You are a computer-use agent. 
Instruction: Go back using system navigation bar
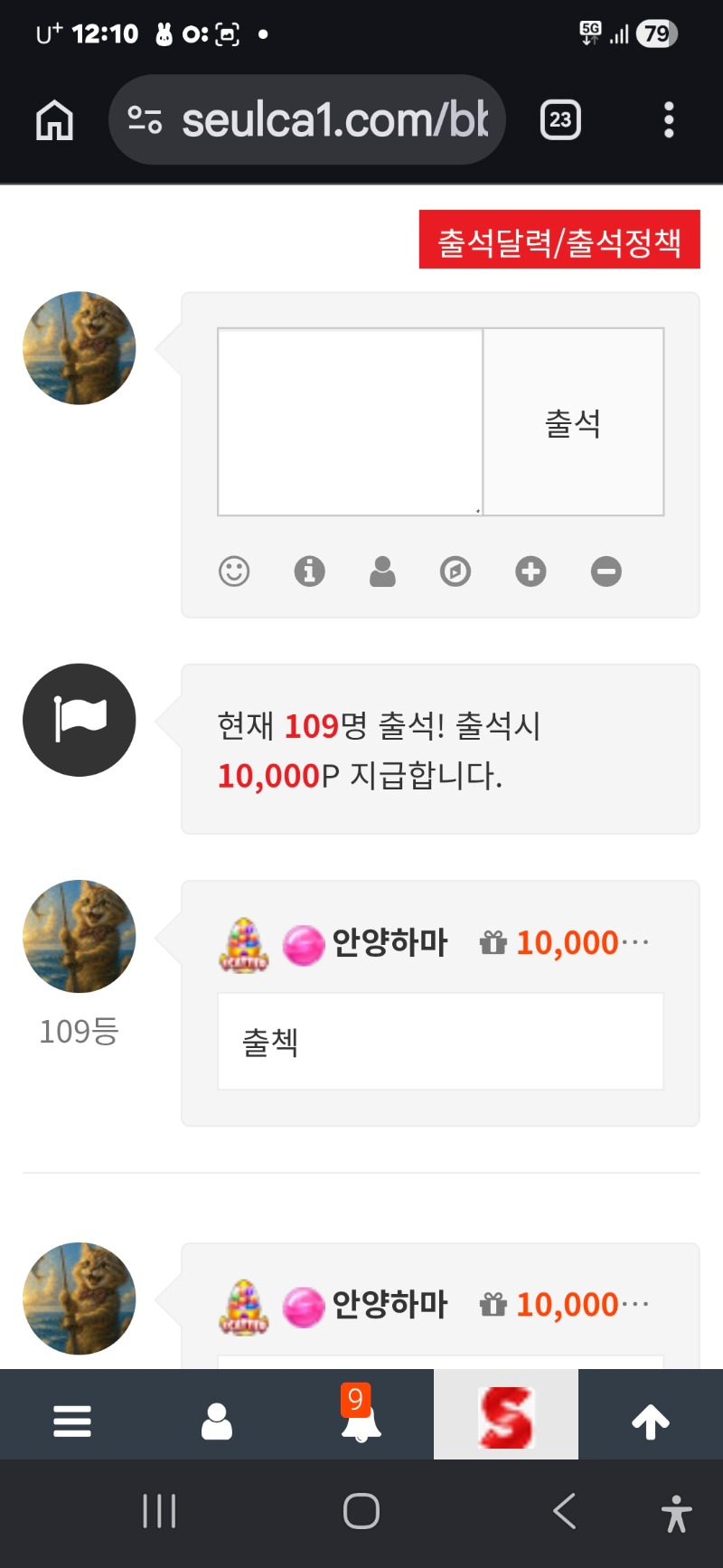[565, 1511]
